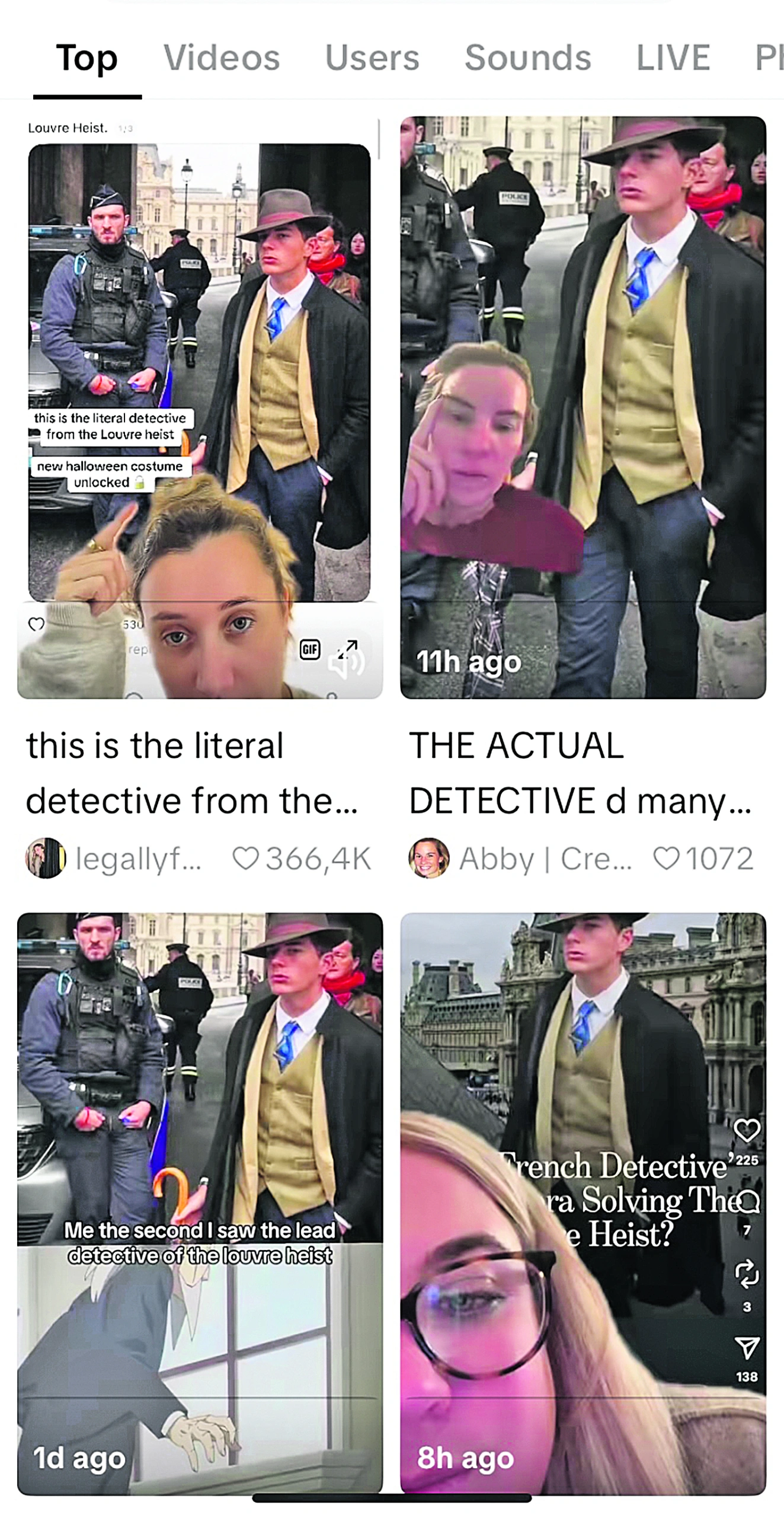This screenshot has width=784, height=1518.
Task: Switch to the Videos tab
Action: pos(221,58)
